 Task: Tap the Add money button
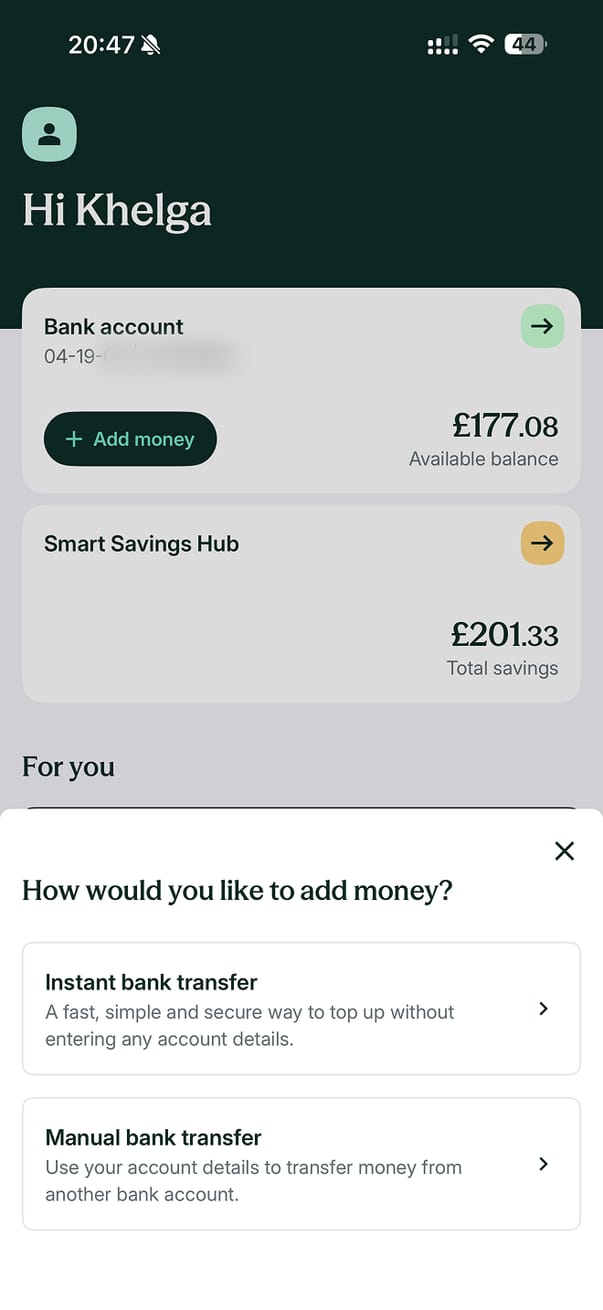130,439
